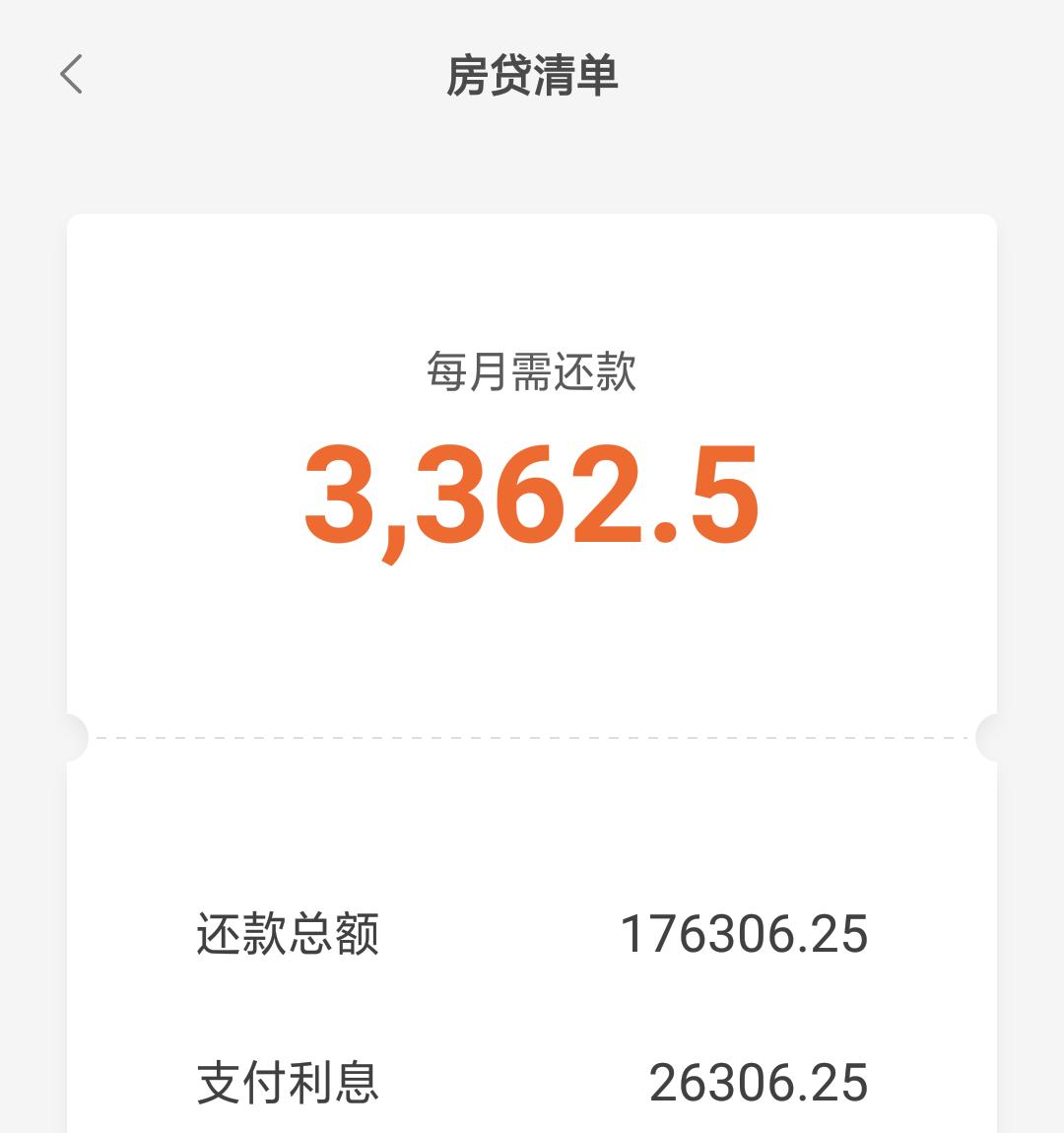Click the dashed divider line
This screenshot has height=1133, width=1064.
pos(532,734)
